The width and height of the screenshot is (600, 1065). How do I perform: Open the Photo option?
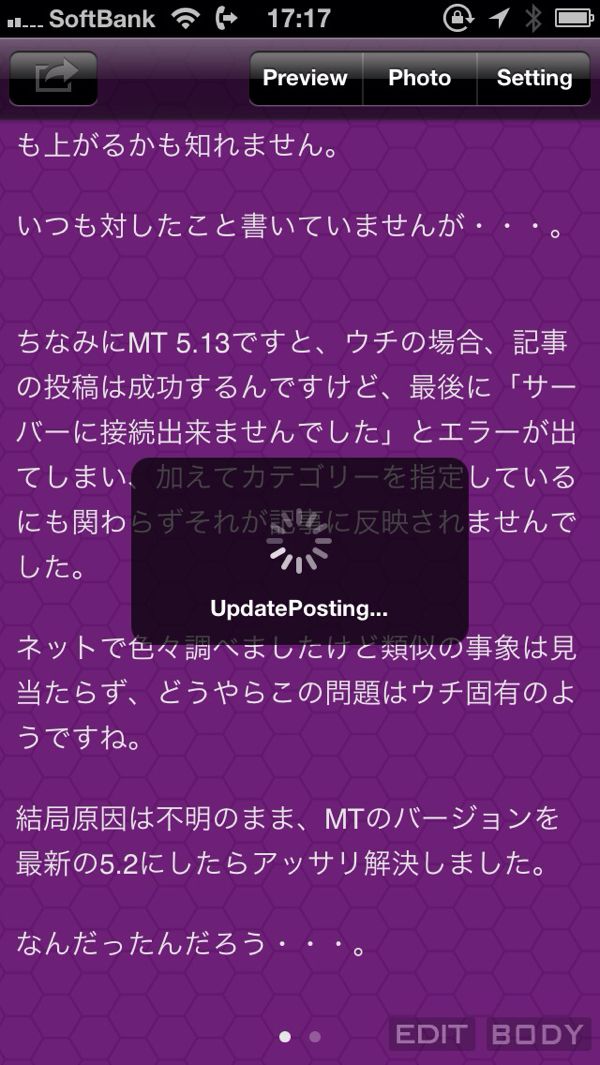420,78
